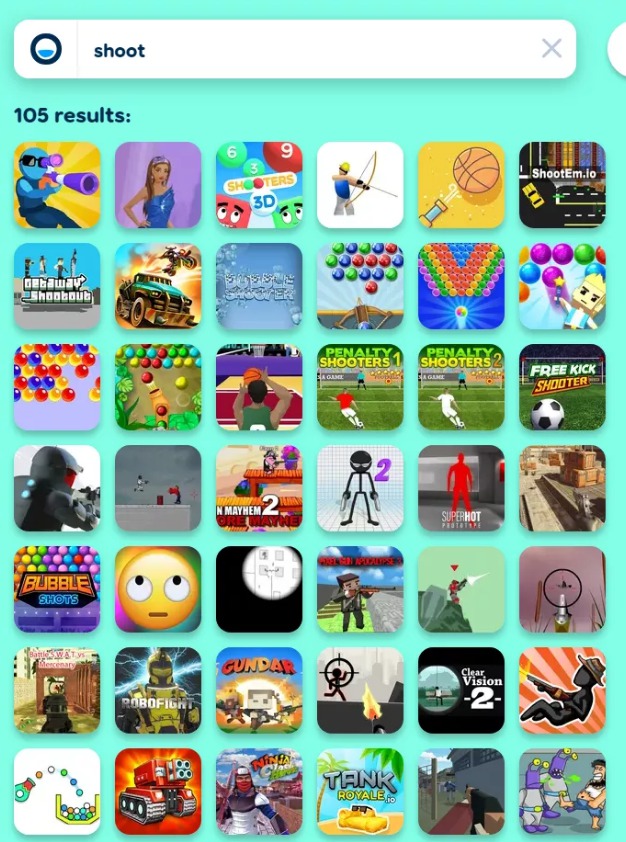Play Clear Vision 2
The height and width of the screenshot is (842, 626).
[x=461, y=690]
